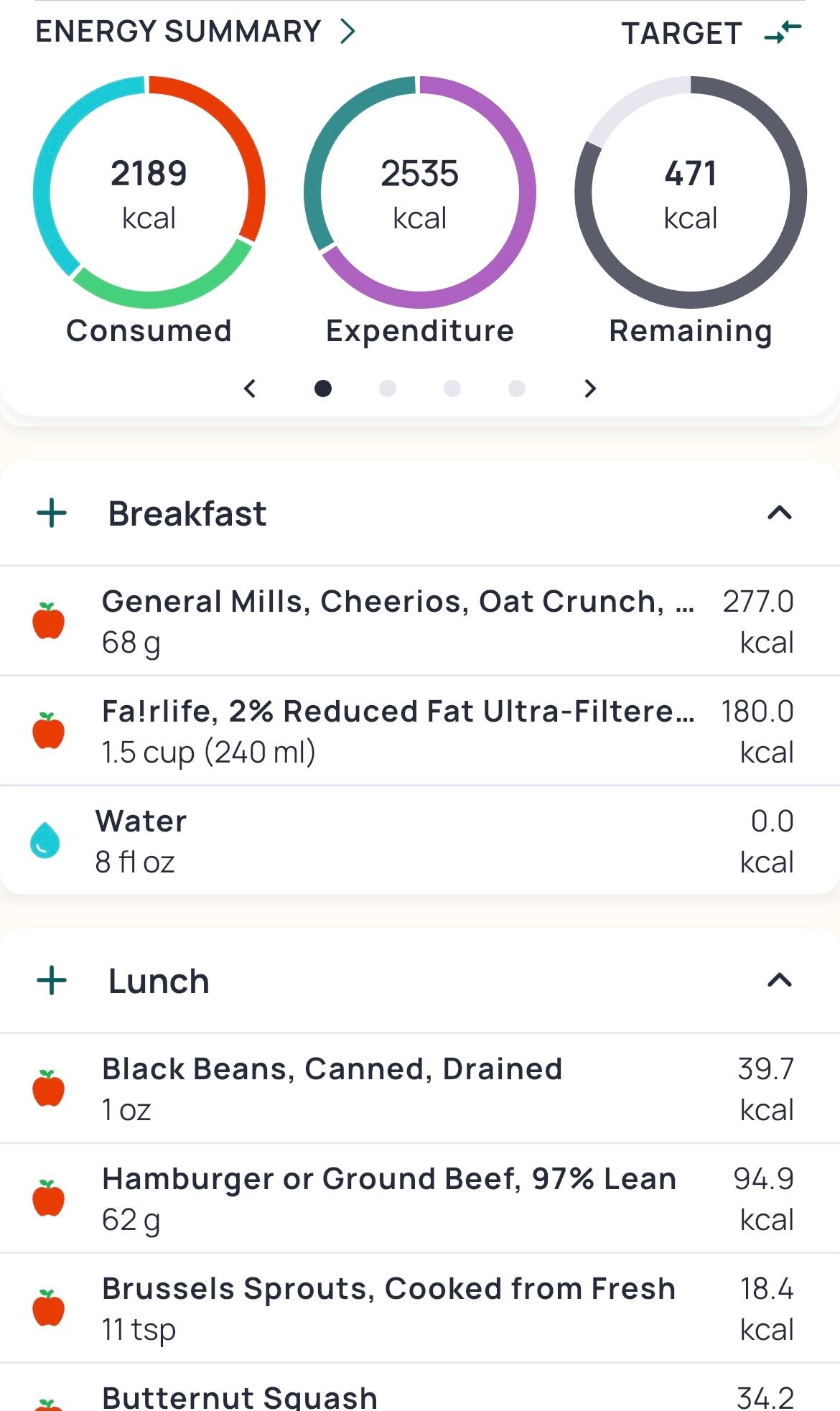Screen dimensions: 840x1411
Task: Add a food to Lunch
Action: pyautogui.click(x=52, y=981)
